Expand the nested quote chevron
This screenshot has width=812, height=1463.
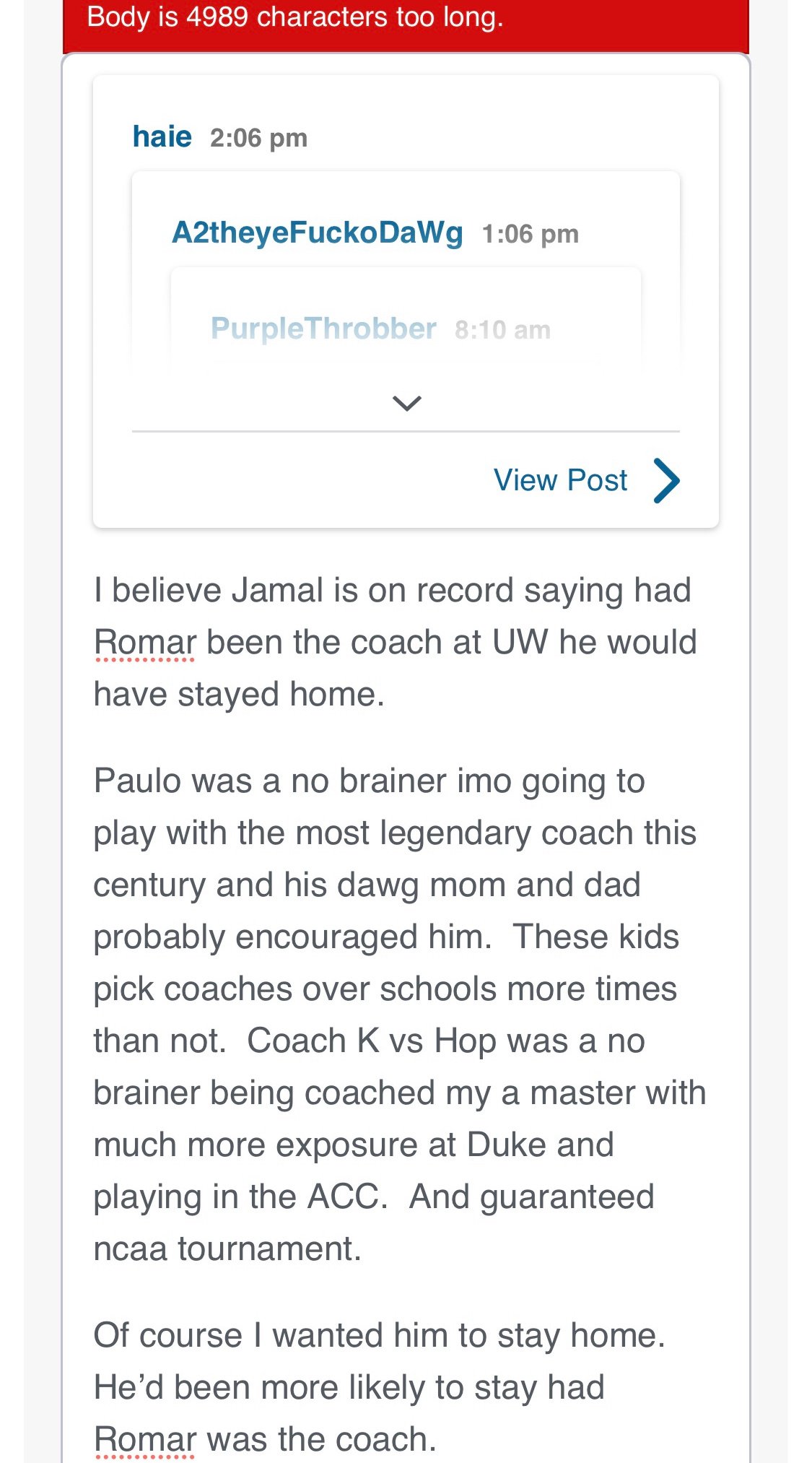pos(406,403)
